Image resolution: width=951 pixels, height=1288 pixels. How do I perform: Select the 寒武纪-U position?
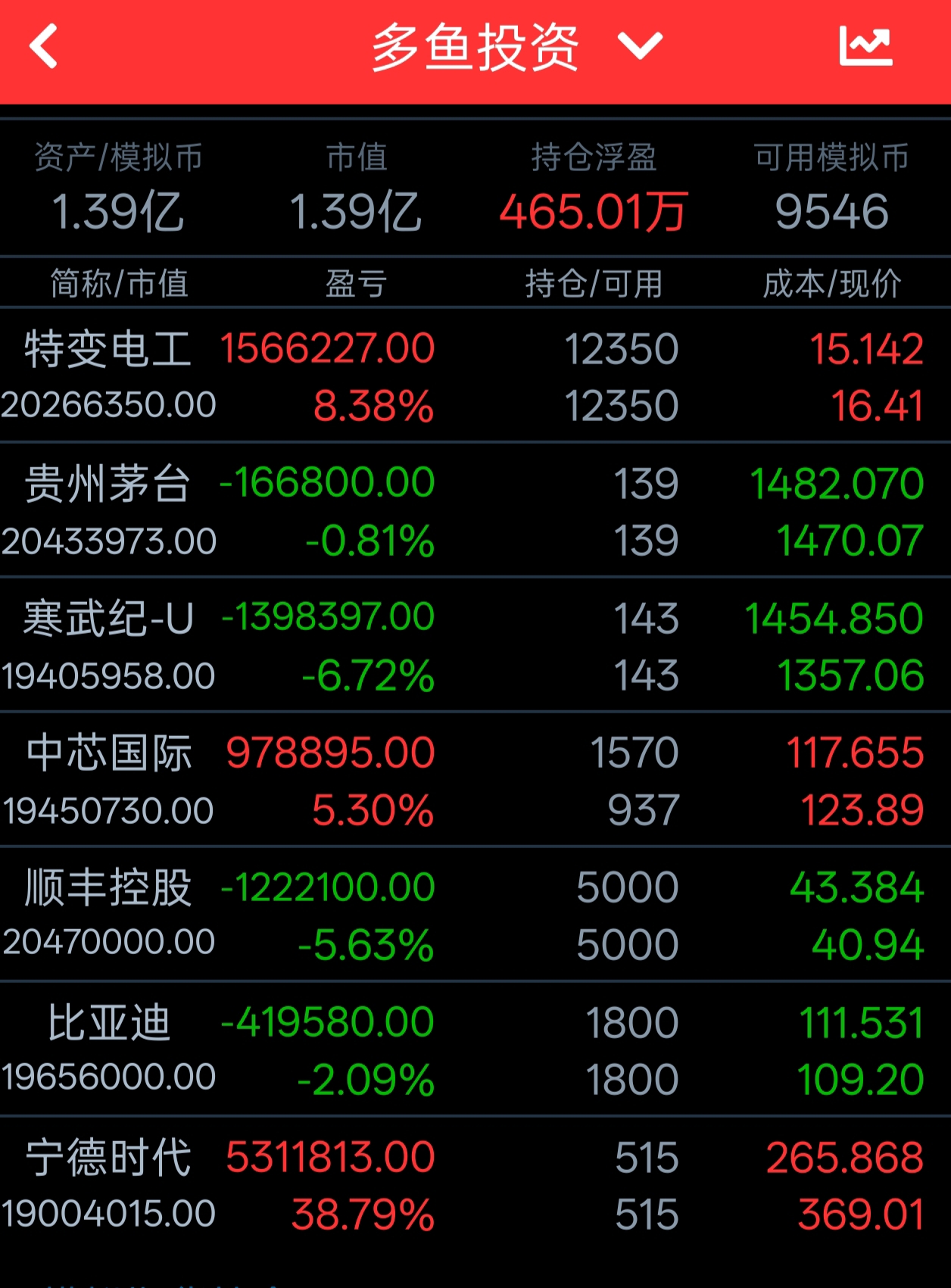[x=475, y=646]
